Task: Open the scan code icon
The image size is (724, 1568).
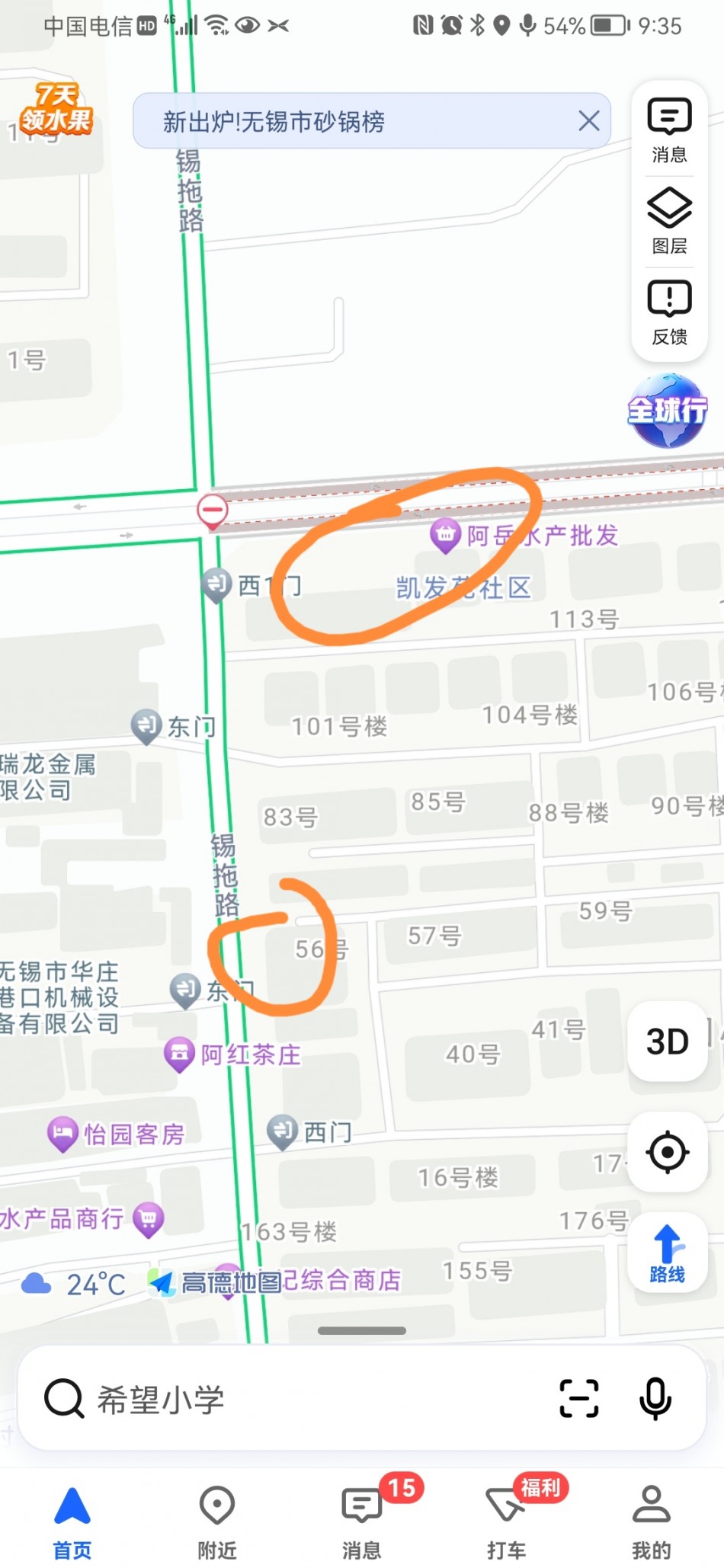Action: 579,1399
